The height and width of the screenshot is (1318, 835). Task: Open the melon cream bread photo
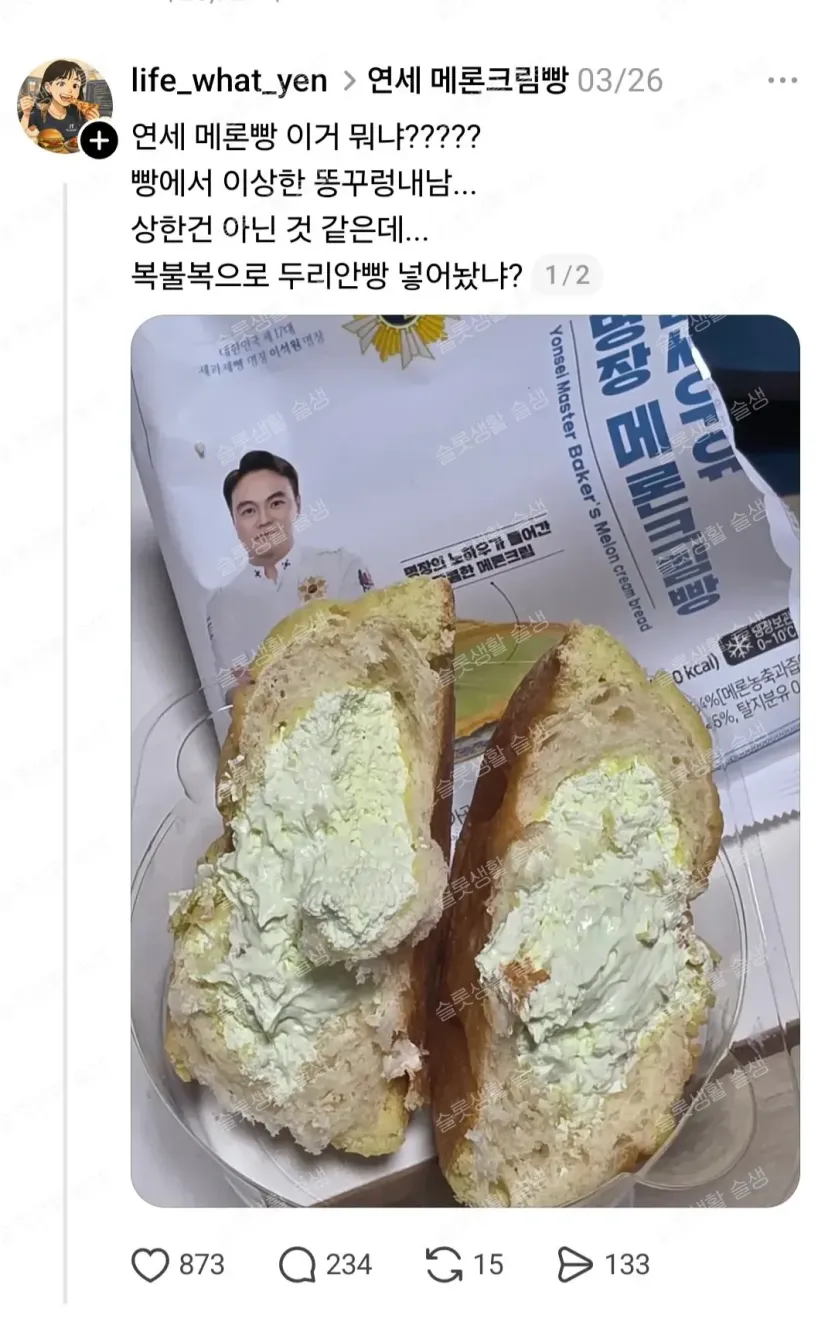[x=465, y=760]
